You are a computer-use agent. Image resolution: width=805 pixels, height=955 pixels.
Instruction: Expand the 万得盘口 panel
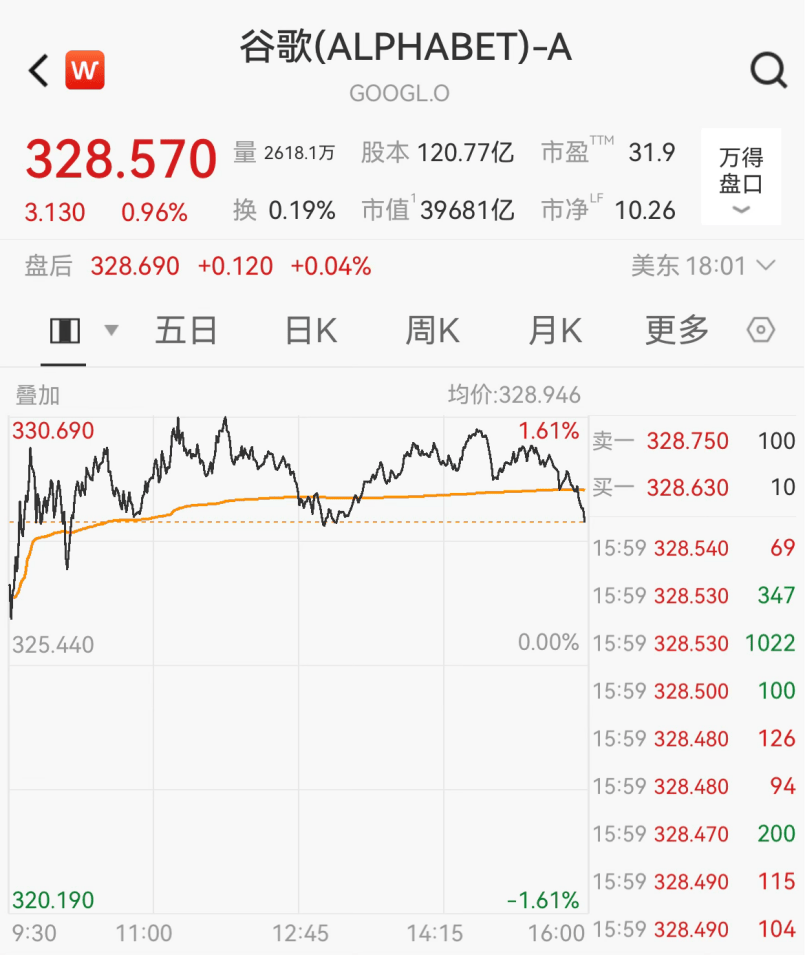click(x=741, y=177)
